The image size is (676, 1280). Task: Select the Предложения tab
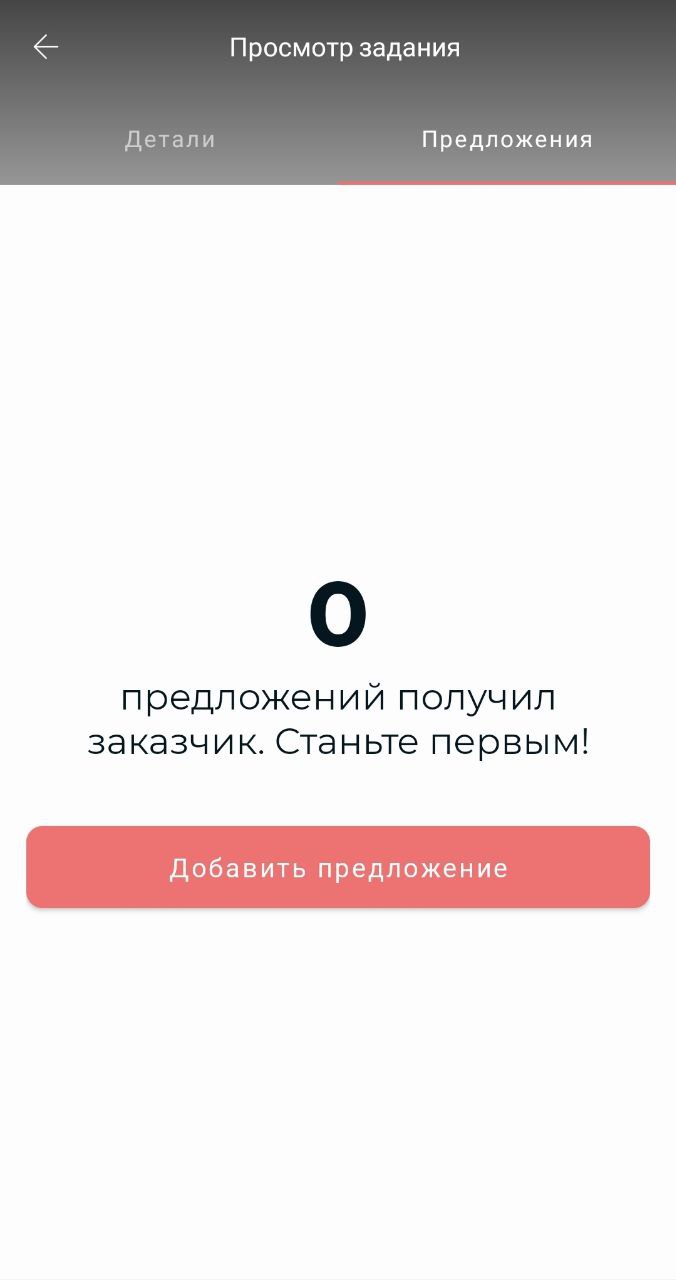point(507,140)
